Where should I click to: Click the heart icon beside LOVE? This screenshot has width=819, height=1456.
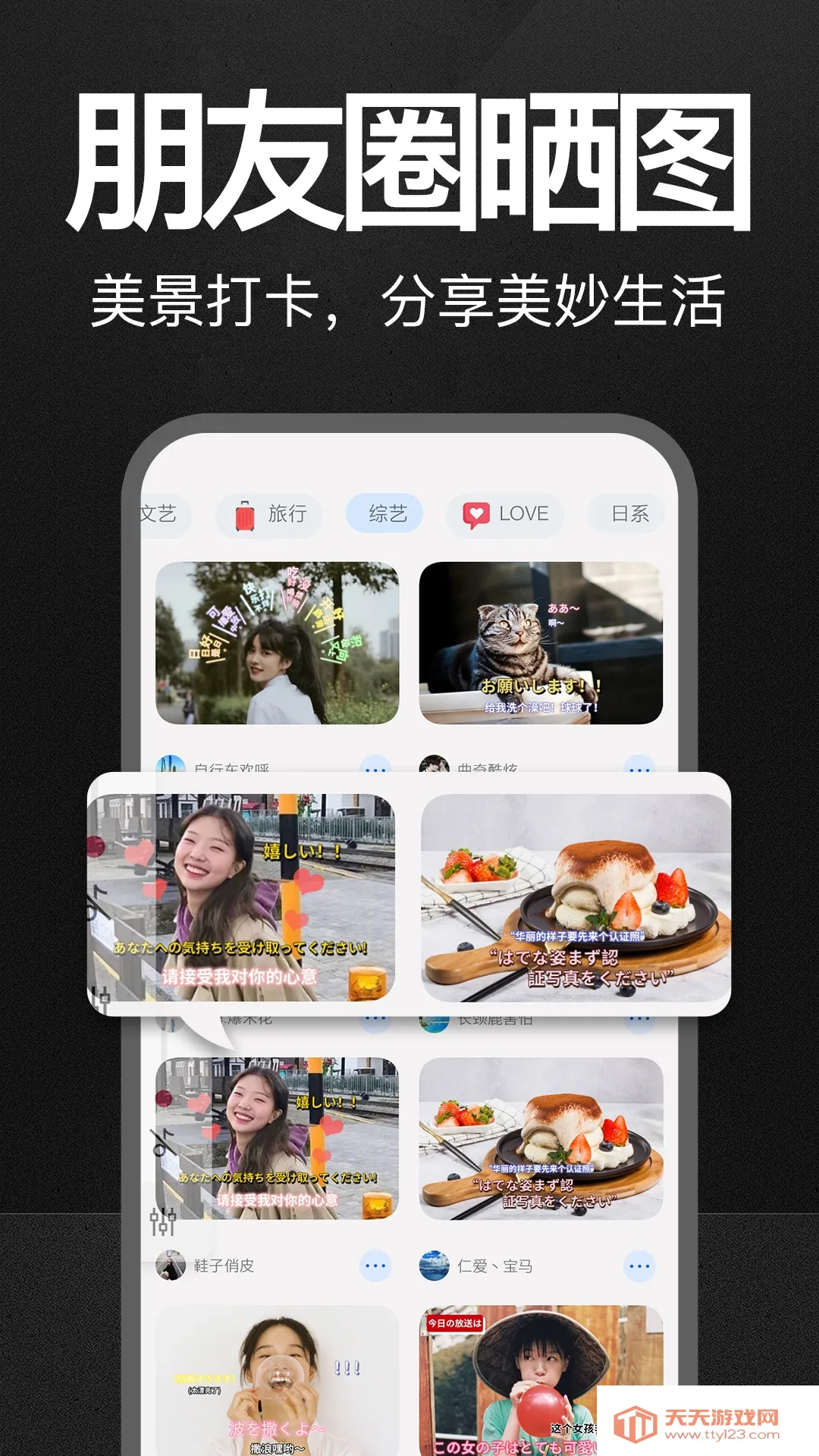[x=476, y=514]
